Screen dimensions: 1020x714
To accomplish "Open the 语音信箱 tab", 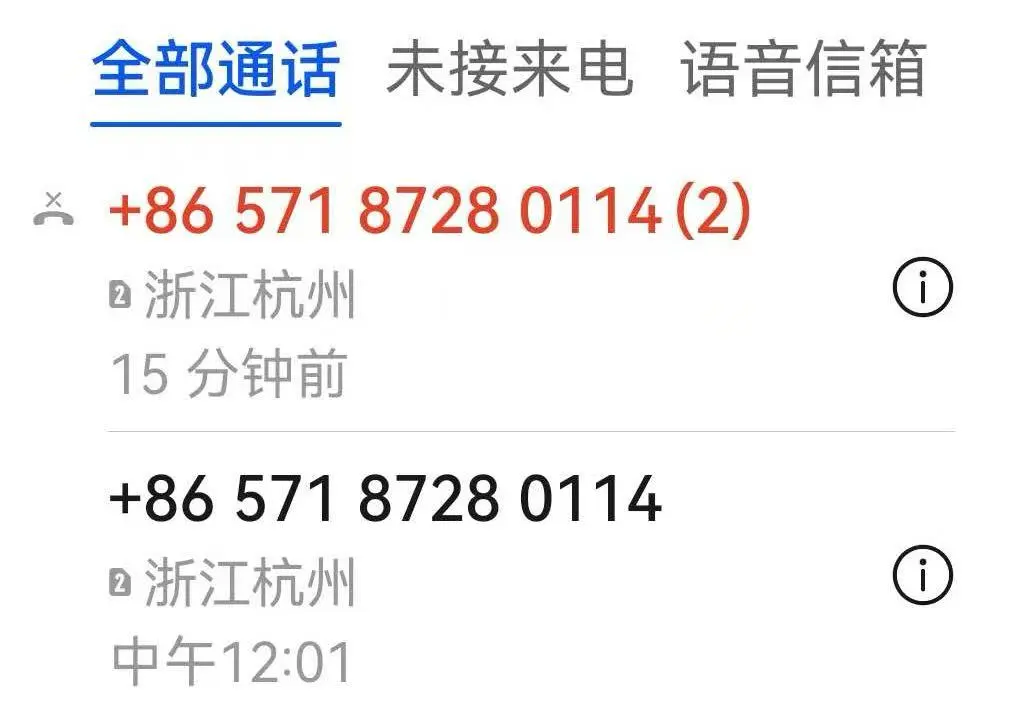I will point(804,70).
